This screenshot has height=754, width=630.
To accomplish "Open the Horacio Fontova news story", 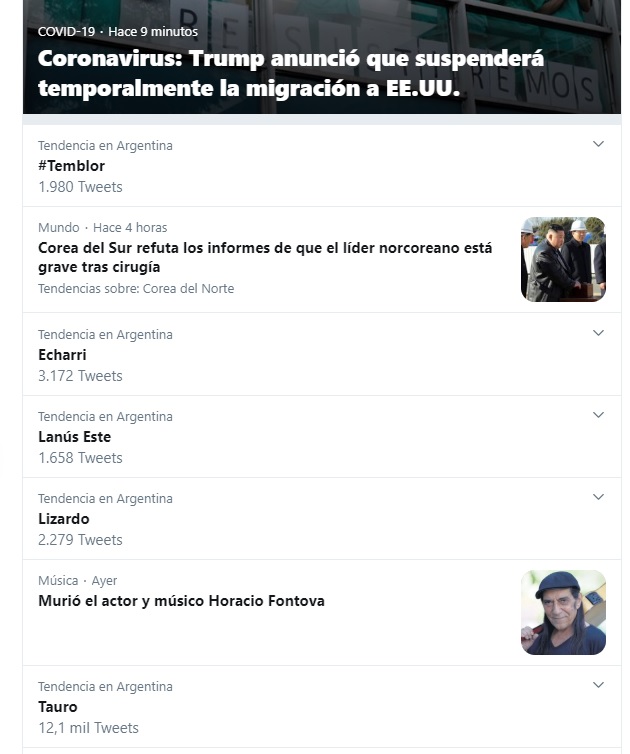I will 181,601.
